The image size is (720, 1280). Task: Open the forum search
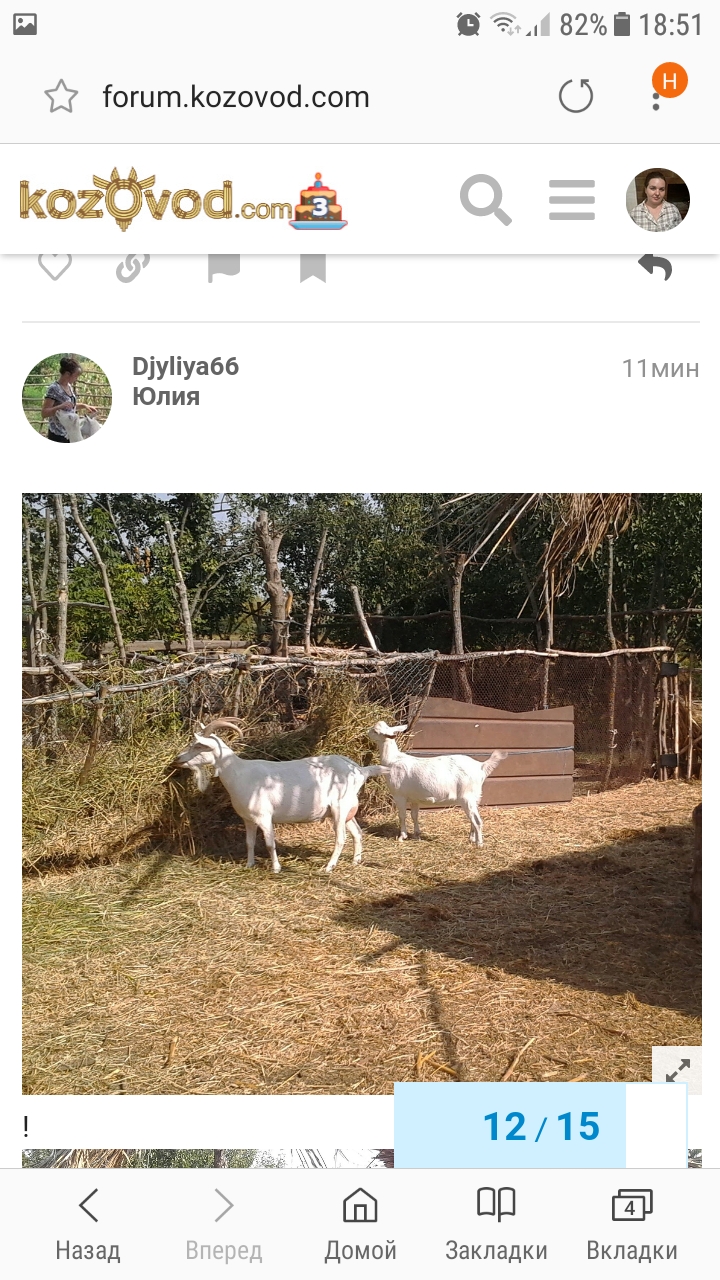(485, 200)
